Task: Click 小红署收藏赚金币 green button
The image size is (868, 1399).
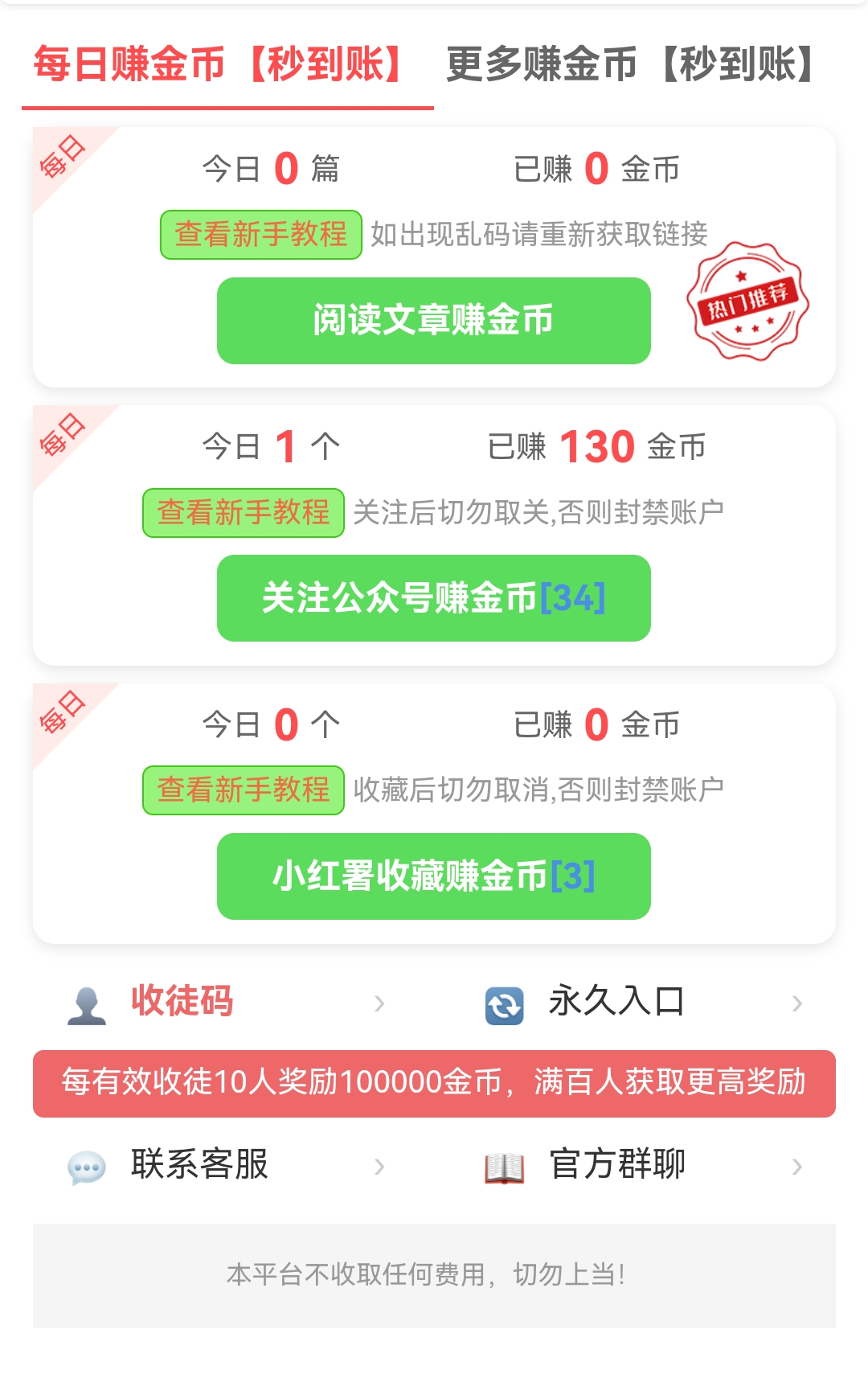Action: click(x=433, y=876)
